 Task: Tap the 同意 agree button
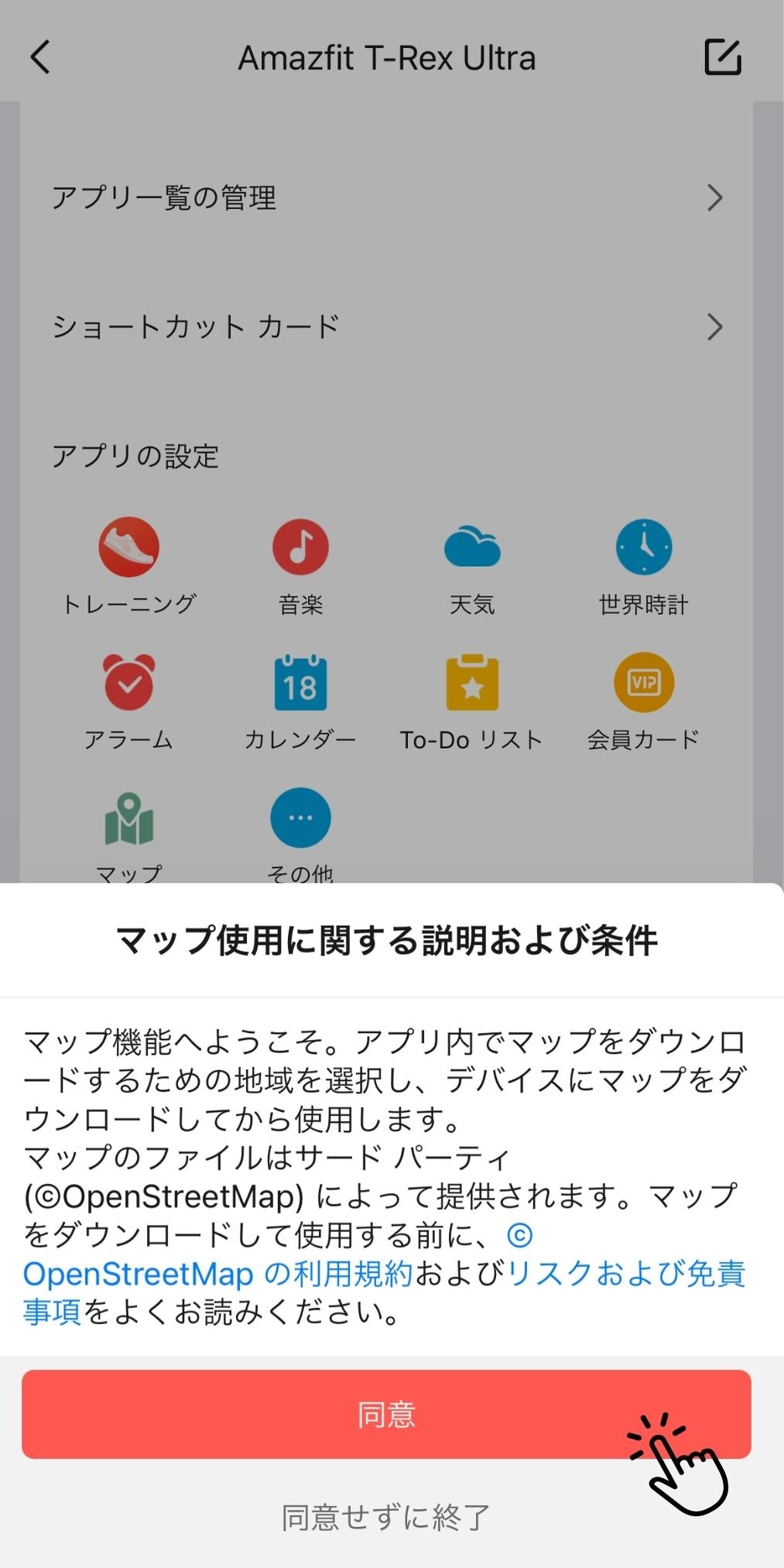[x=386, y=1414]
